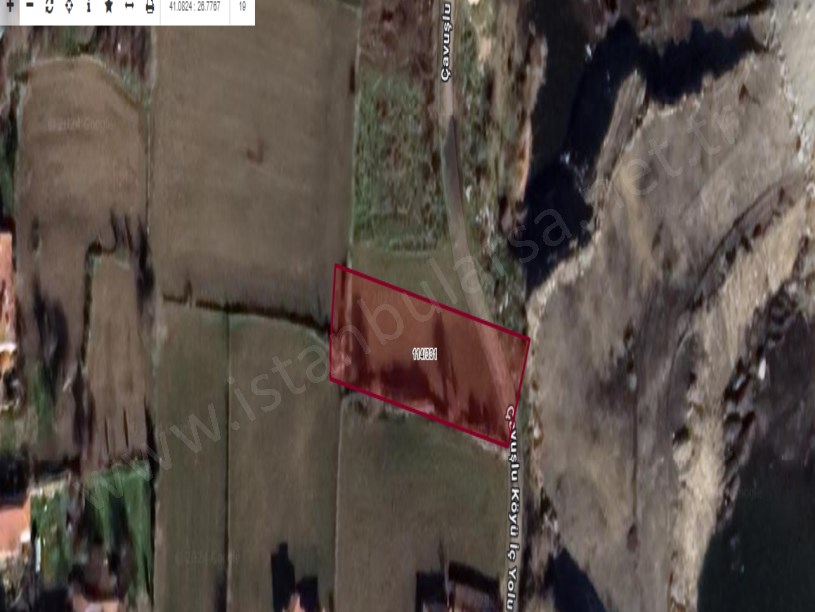Zoom out with the minus button

click(x=30, y=5)
